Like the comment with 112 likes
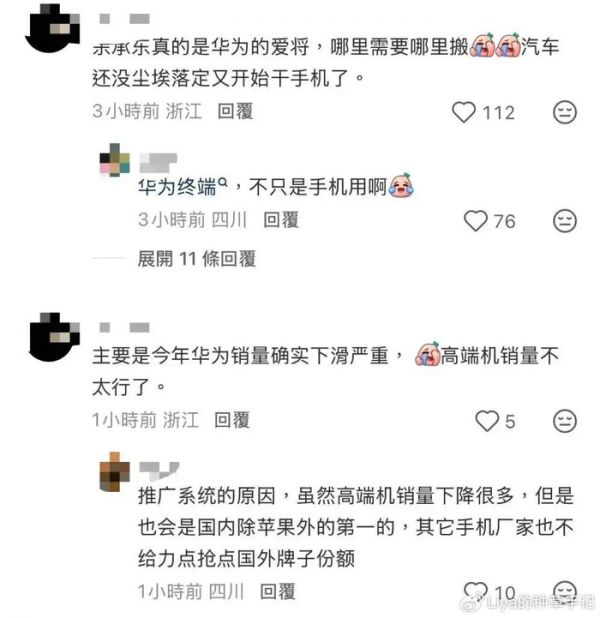This screenshot has width=600, height=618. pos(464,112)
